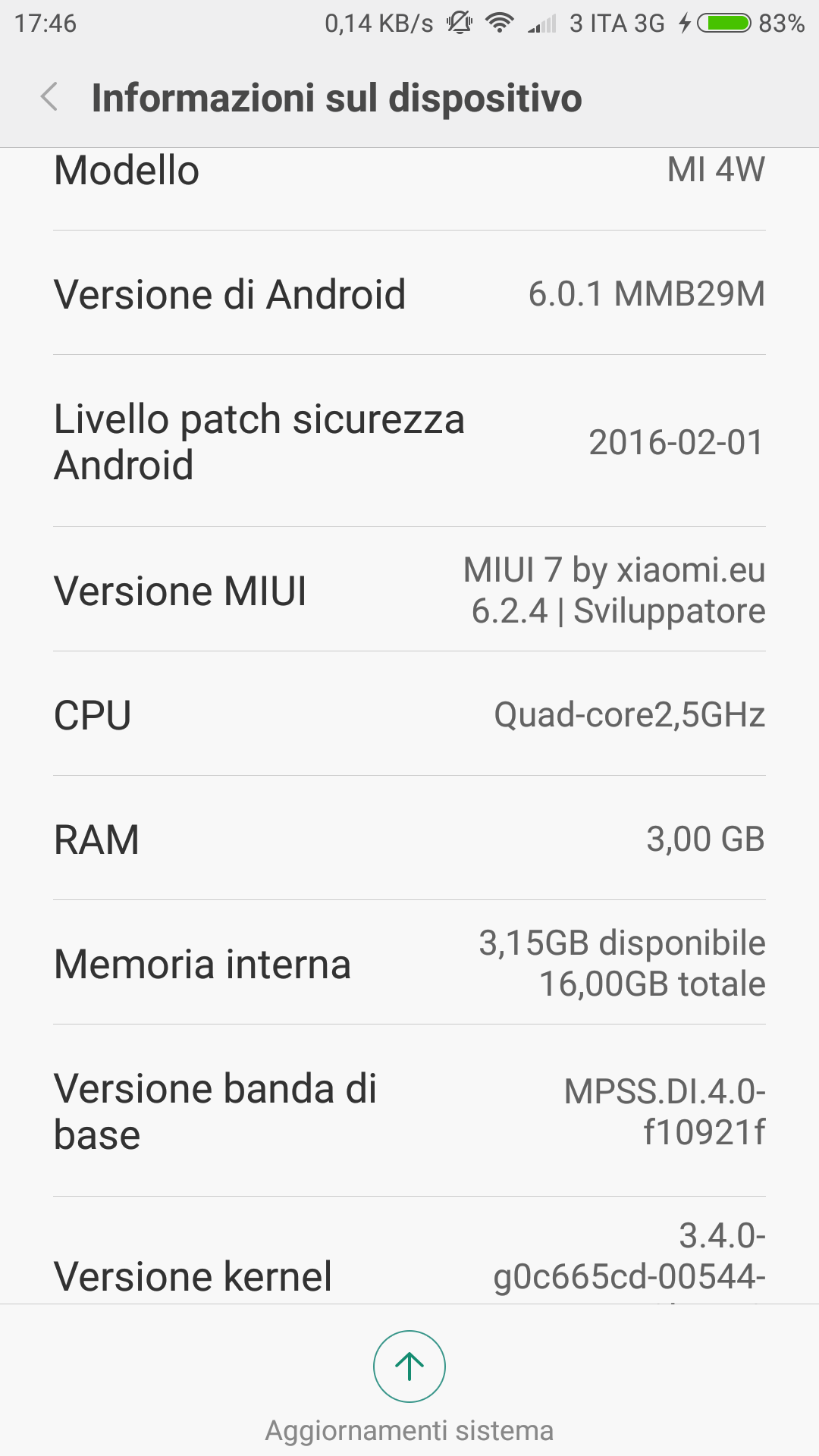Tap the RAM row
This screenshot has height=1456, width=819.
(x=409, y=838)
